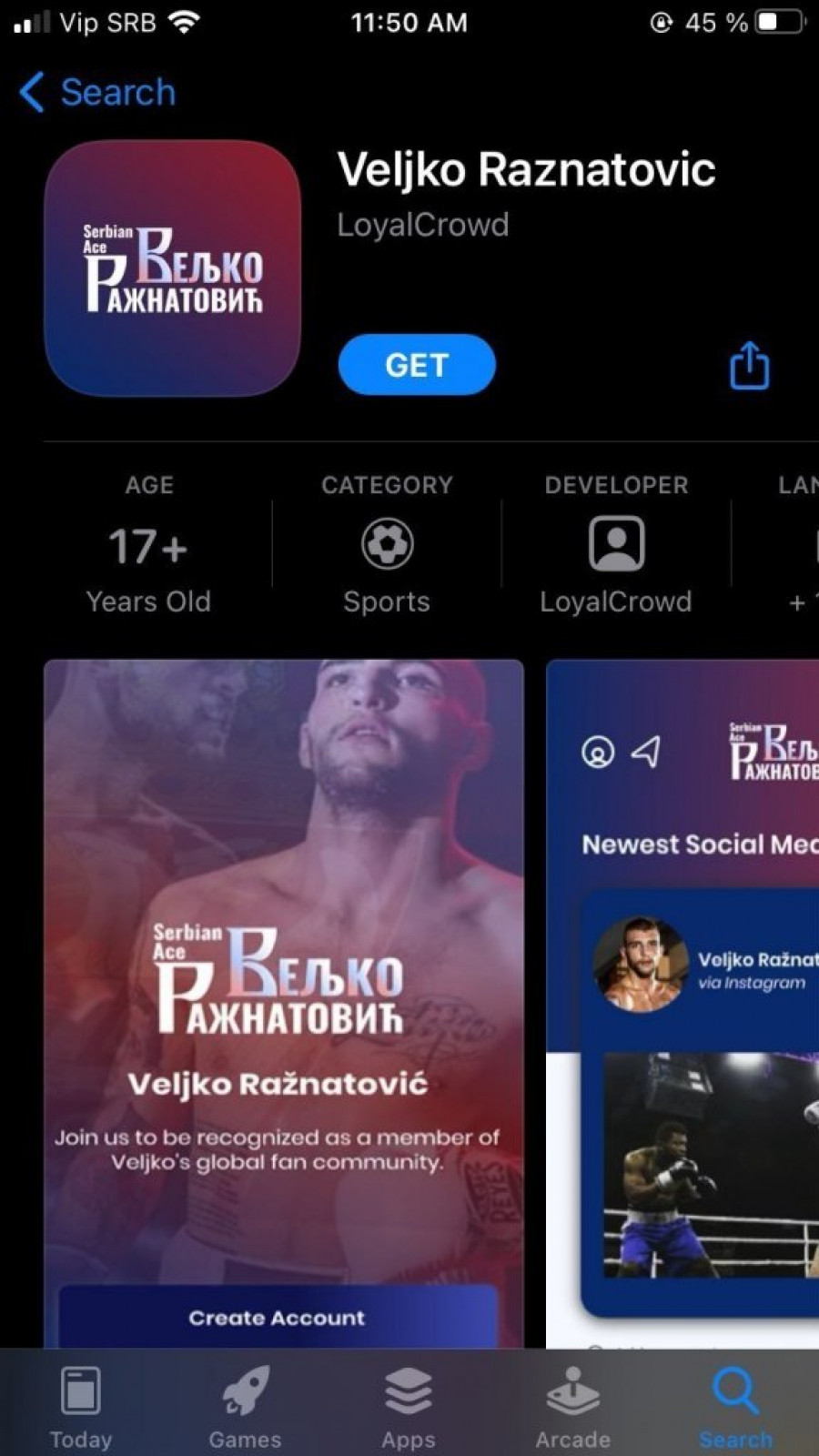Switch to the Today tab
This screenshot has height=1456, width=819.
(x=81, y=1407)
